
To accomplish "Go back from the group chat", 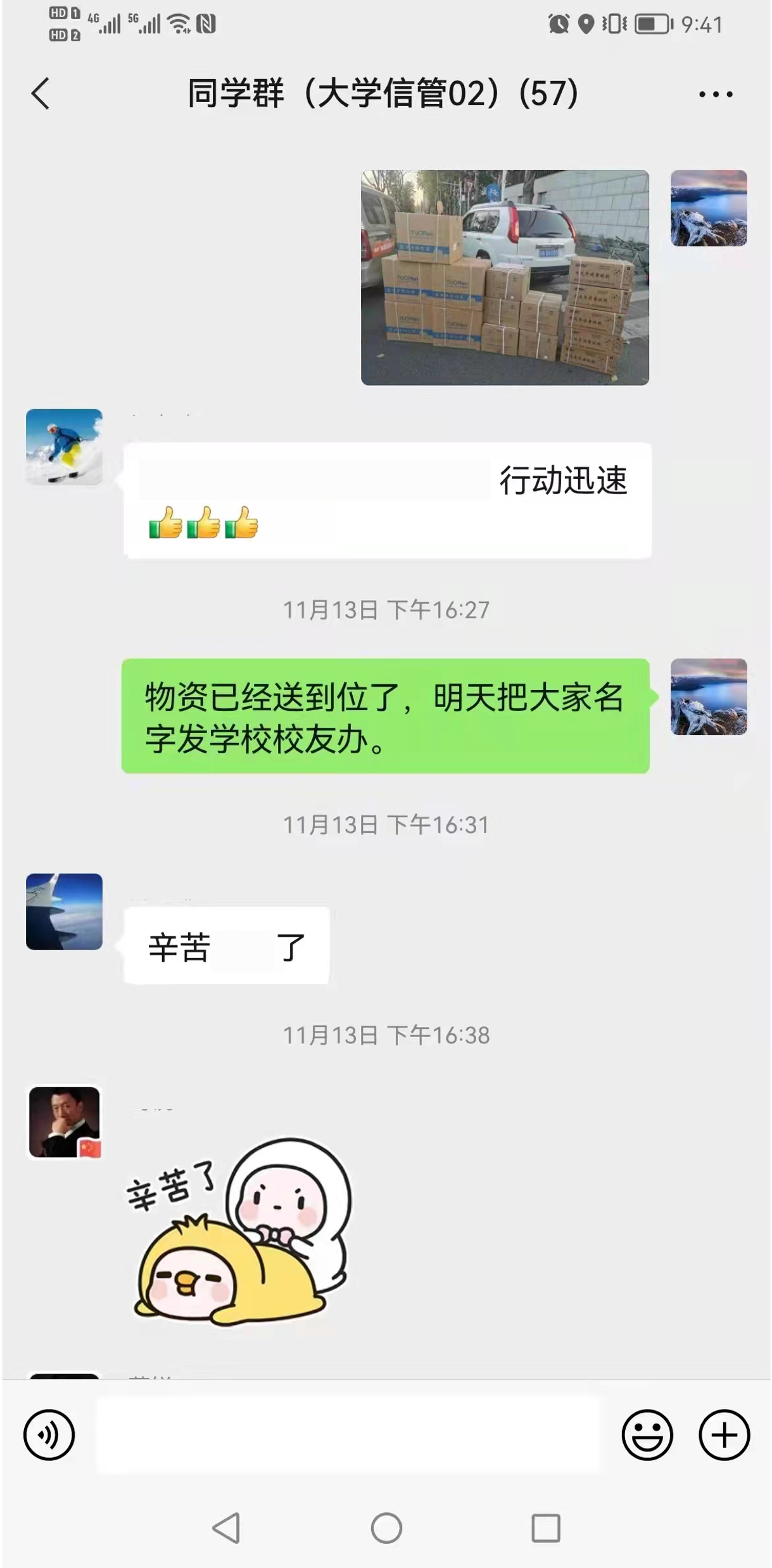I will tap(41, 94).
